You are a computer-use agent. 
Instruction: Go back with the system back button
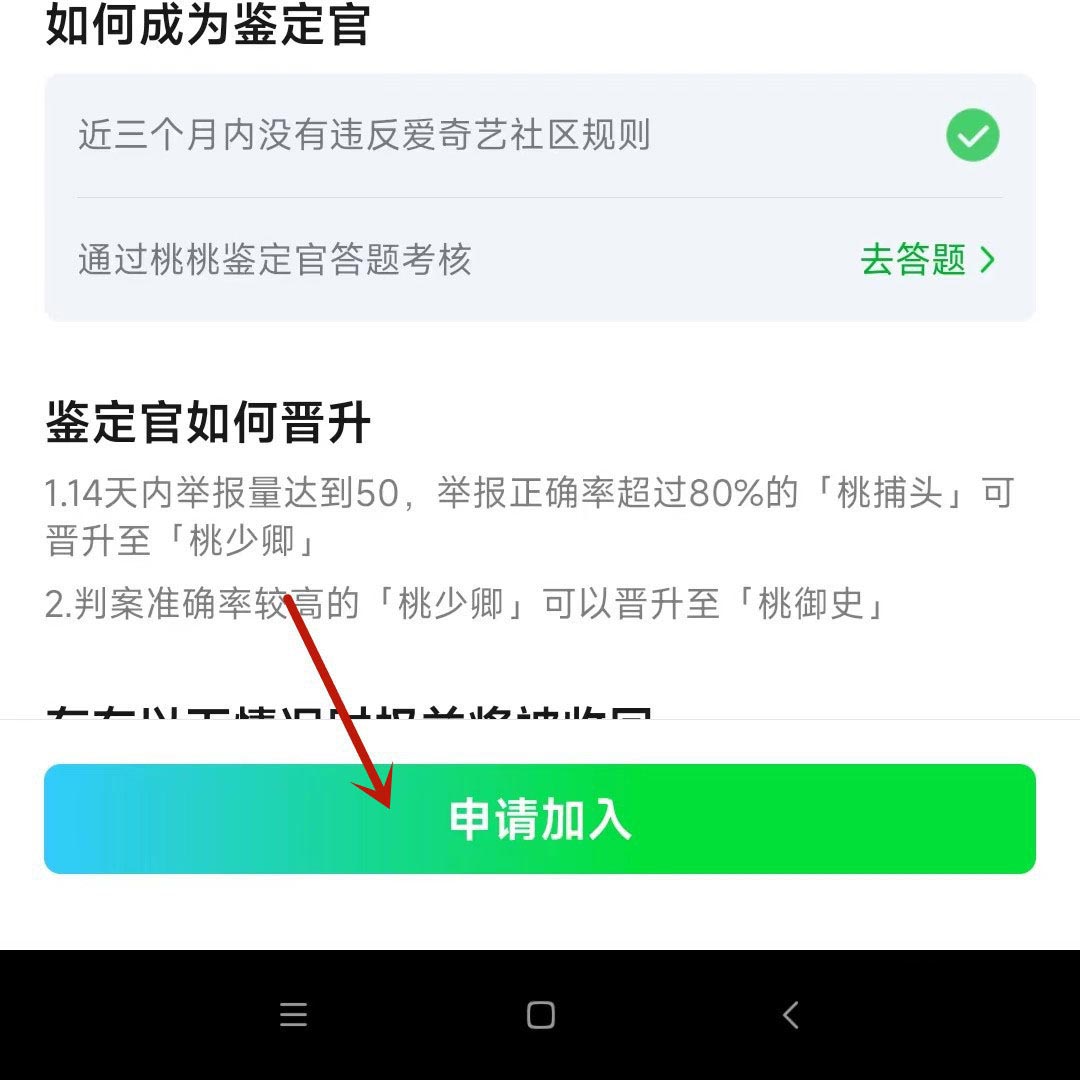(790, 1015)
